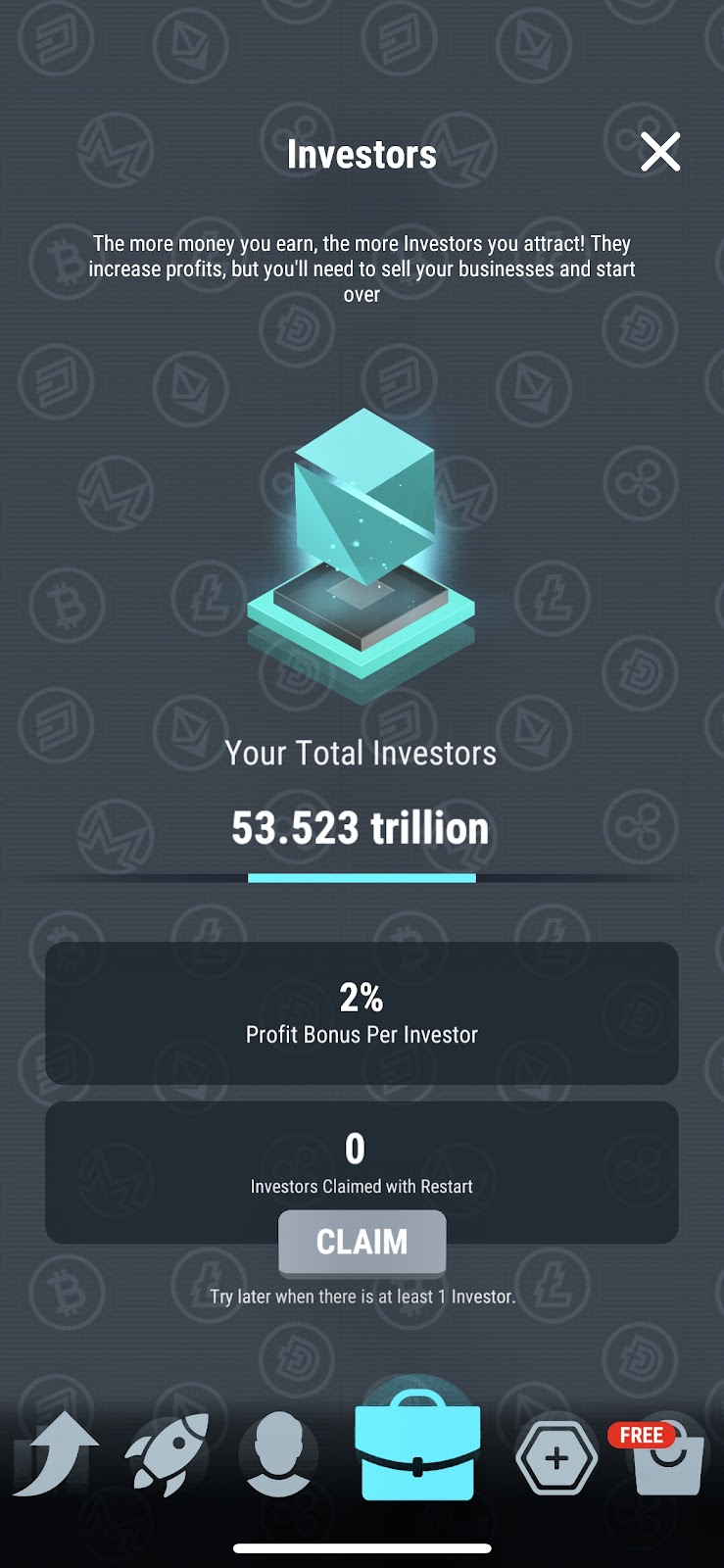
Task: Open the rocket boost tab
Action: click(168, 1454)
